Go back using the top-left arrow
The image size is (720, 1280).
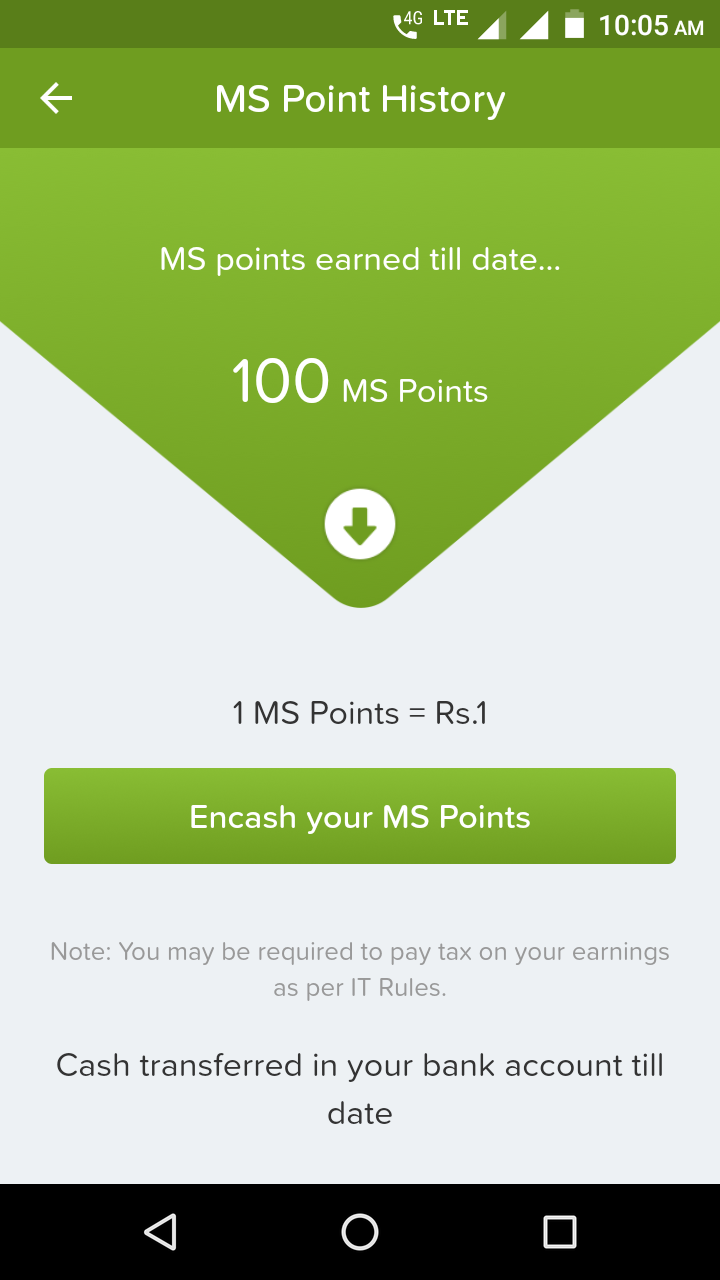pos(56,98)
